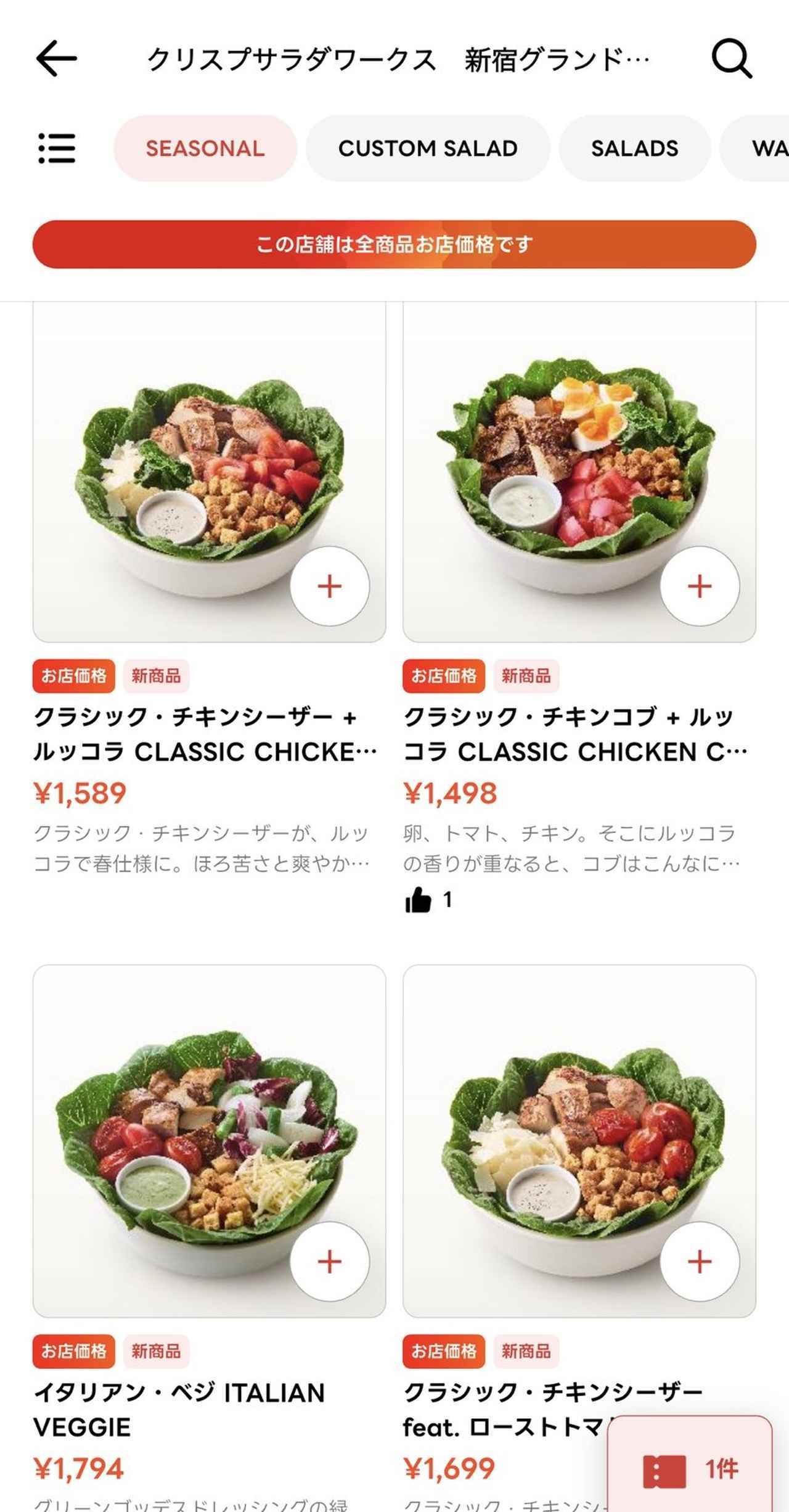Switch to the CUSTOM SALAD tab
789x1512 pixels.
pos(427,149)
